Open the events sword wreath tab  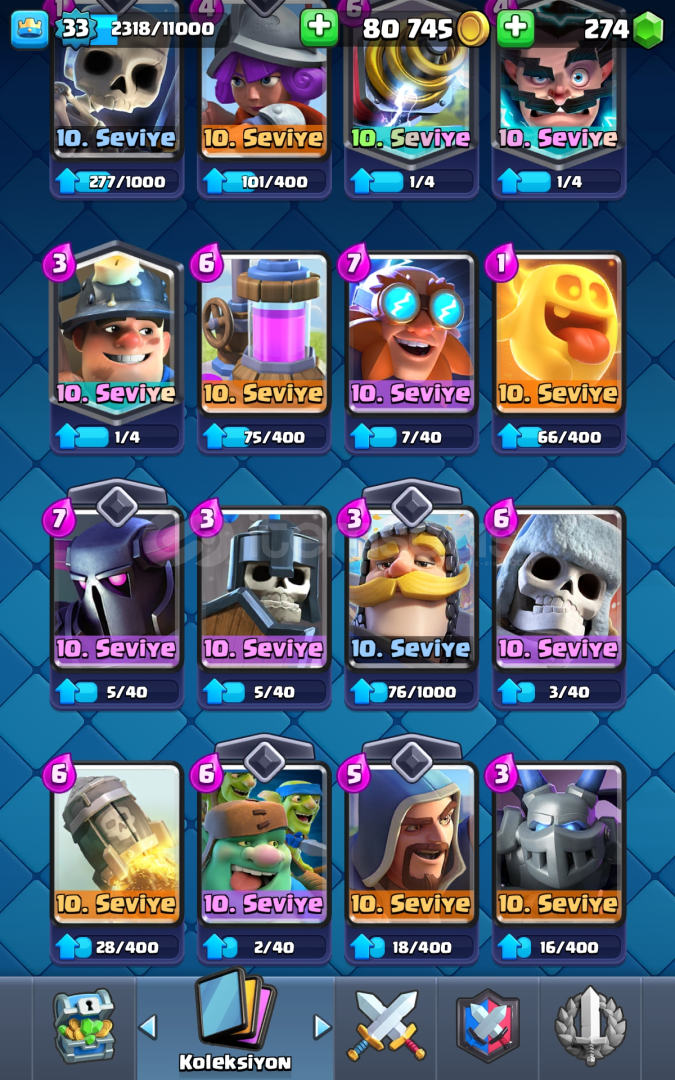pyautogui.click(x=590, y=1025)
